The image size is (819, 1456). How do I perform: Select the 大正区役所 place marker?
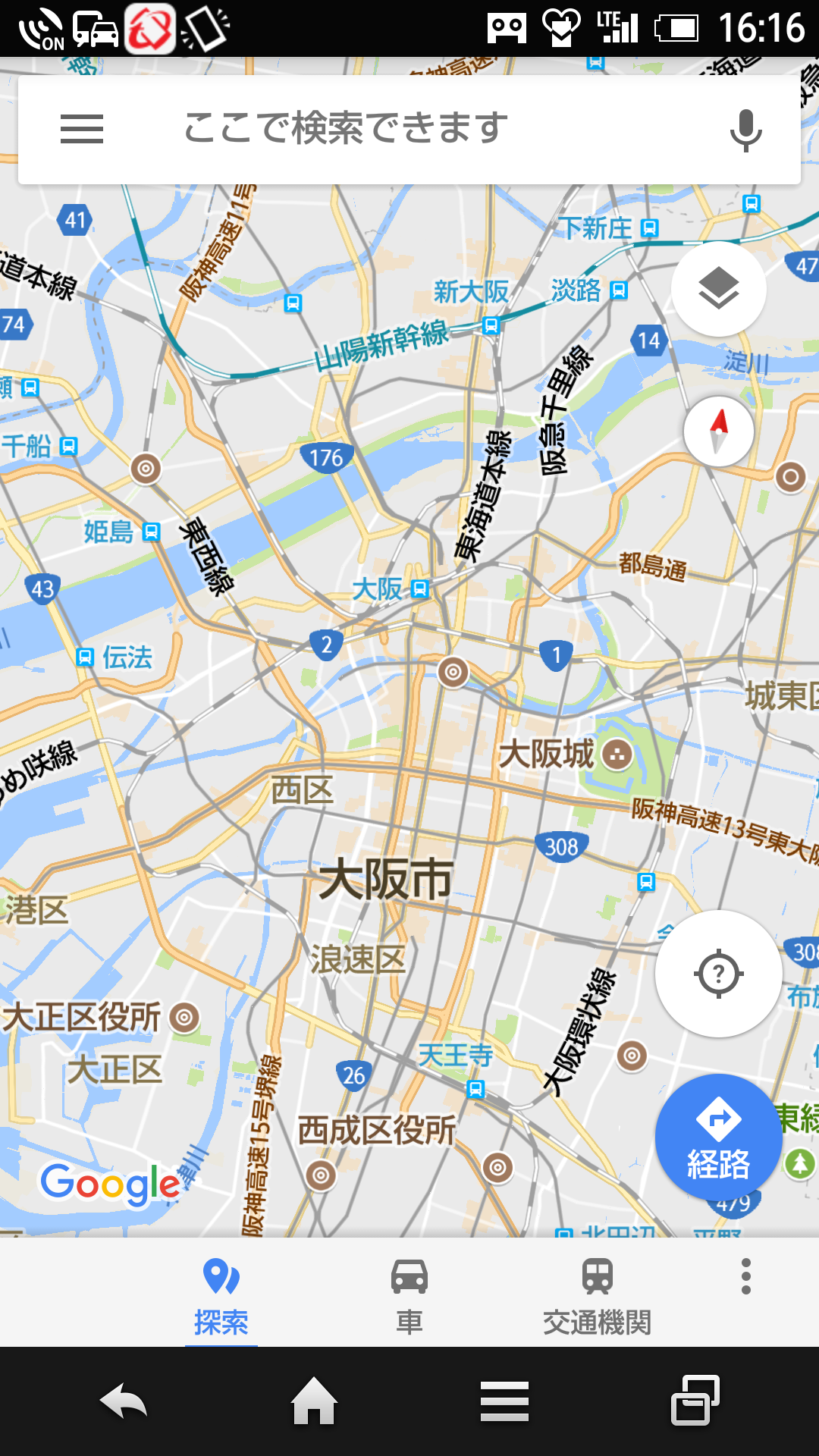pos(184,1017)
